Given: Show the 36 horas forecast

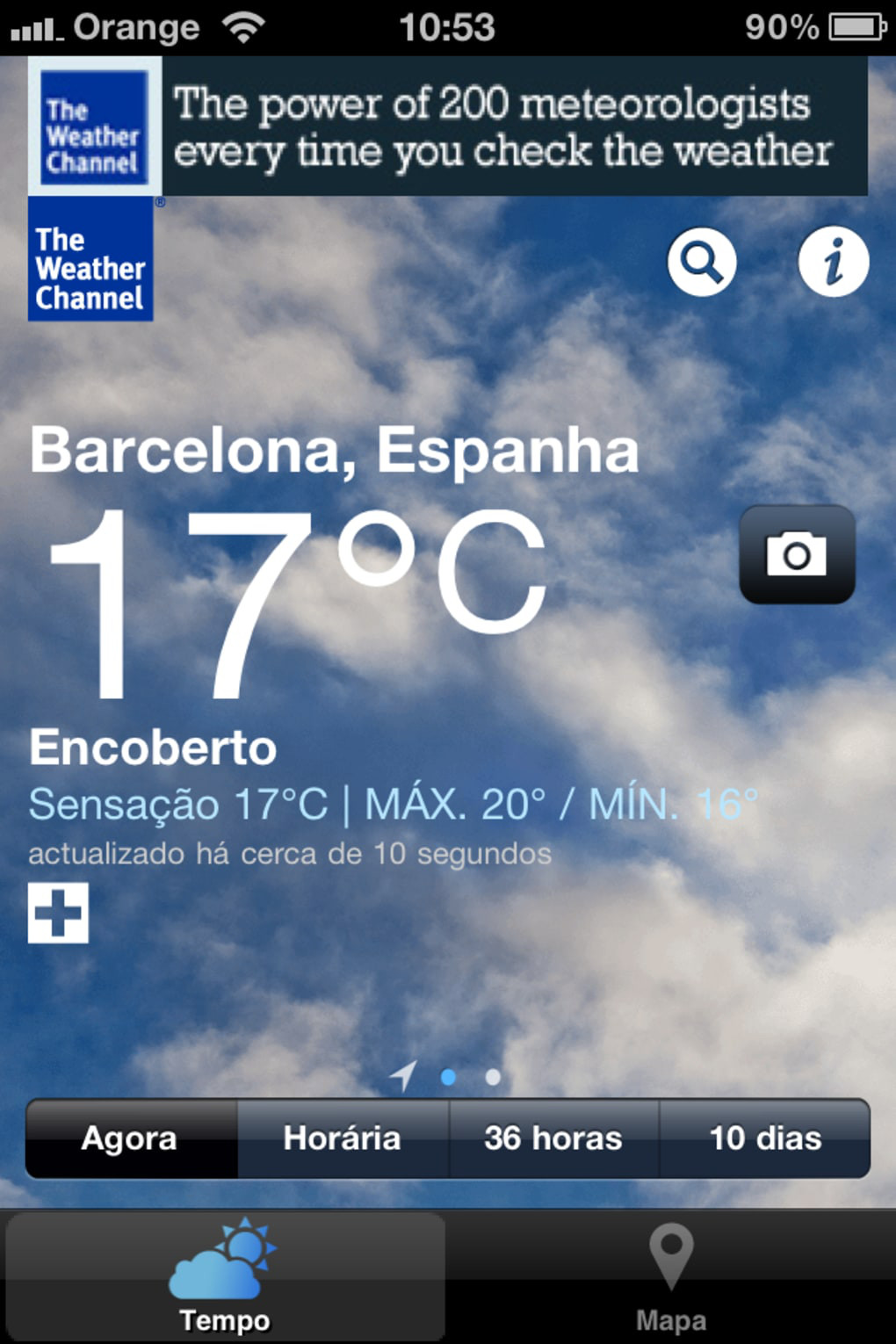Looking at the screenshot, I should pyautogui.click(x=553, y=1138).
